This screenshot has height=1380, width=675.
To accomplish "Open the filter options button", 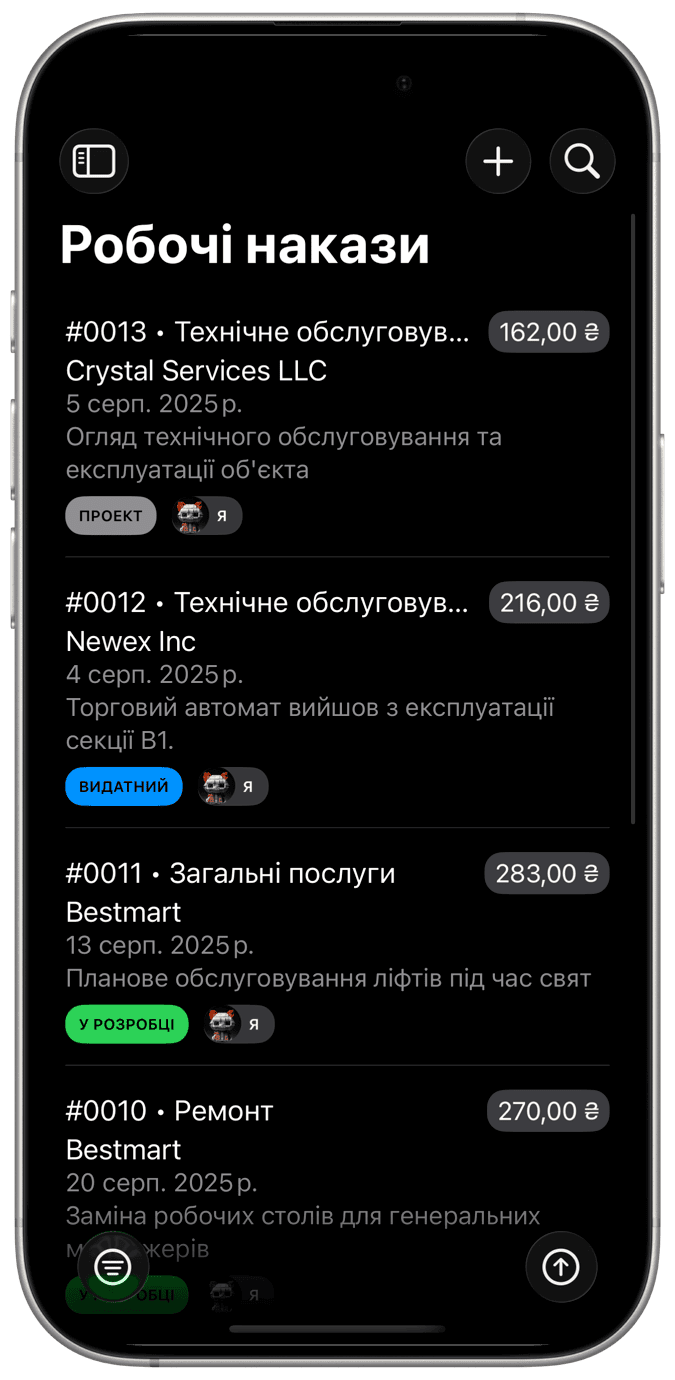I will (x=113, y=1268).
